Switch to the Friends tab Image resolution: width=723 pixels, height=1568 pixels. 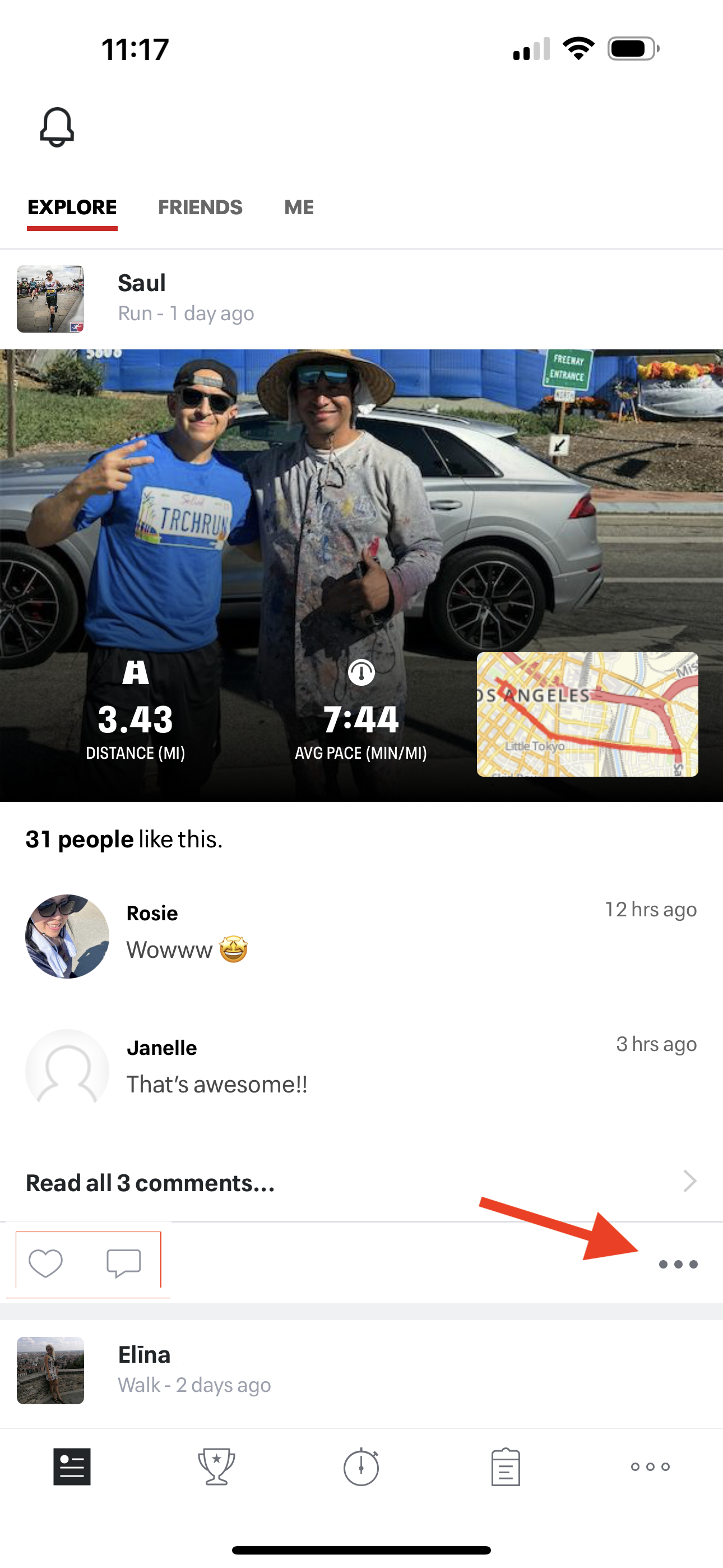click(200, 207)
